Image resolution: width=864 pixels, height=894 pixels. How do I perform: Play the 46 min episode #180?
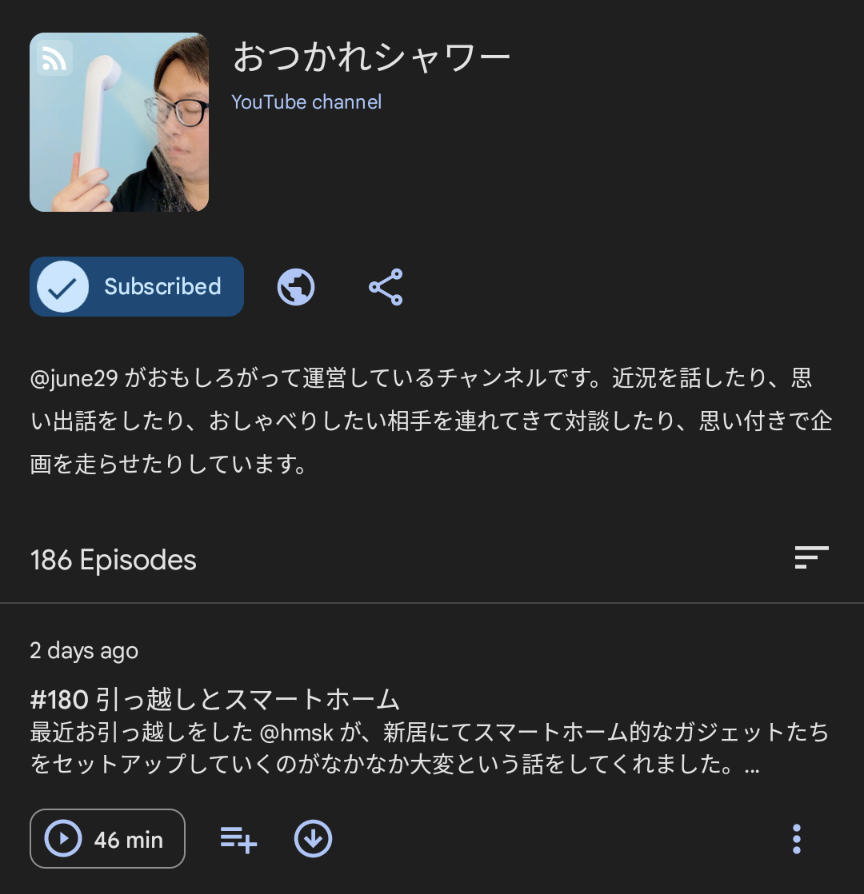pyautogui.click(x=108, y=838)
